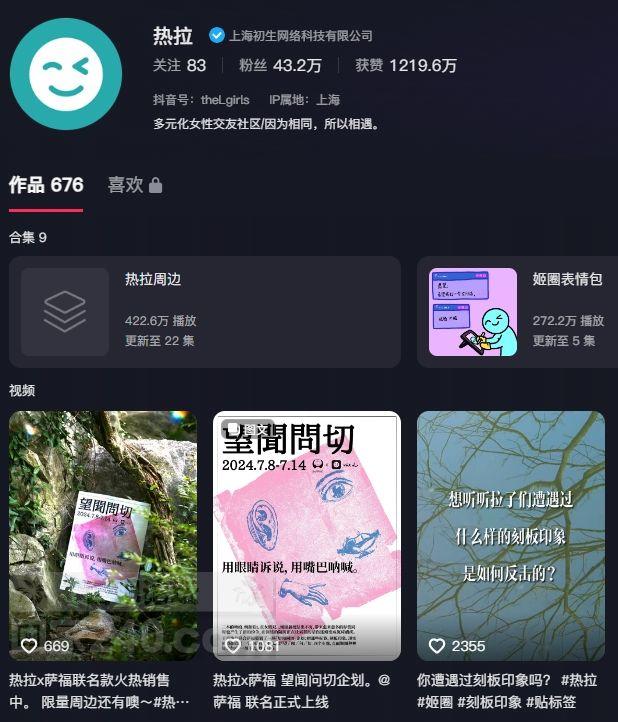Open the 姬圈表情包 collection
Screen dimensions: 618x722
coord(518,312)
